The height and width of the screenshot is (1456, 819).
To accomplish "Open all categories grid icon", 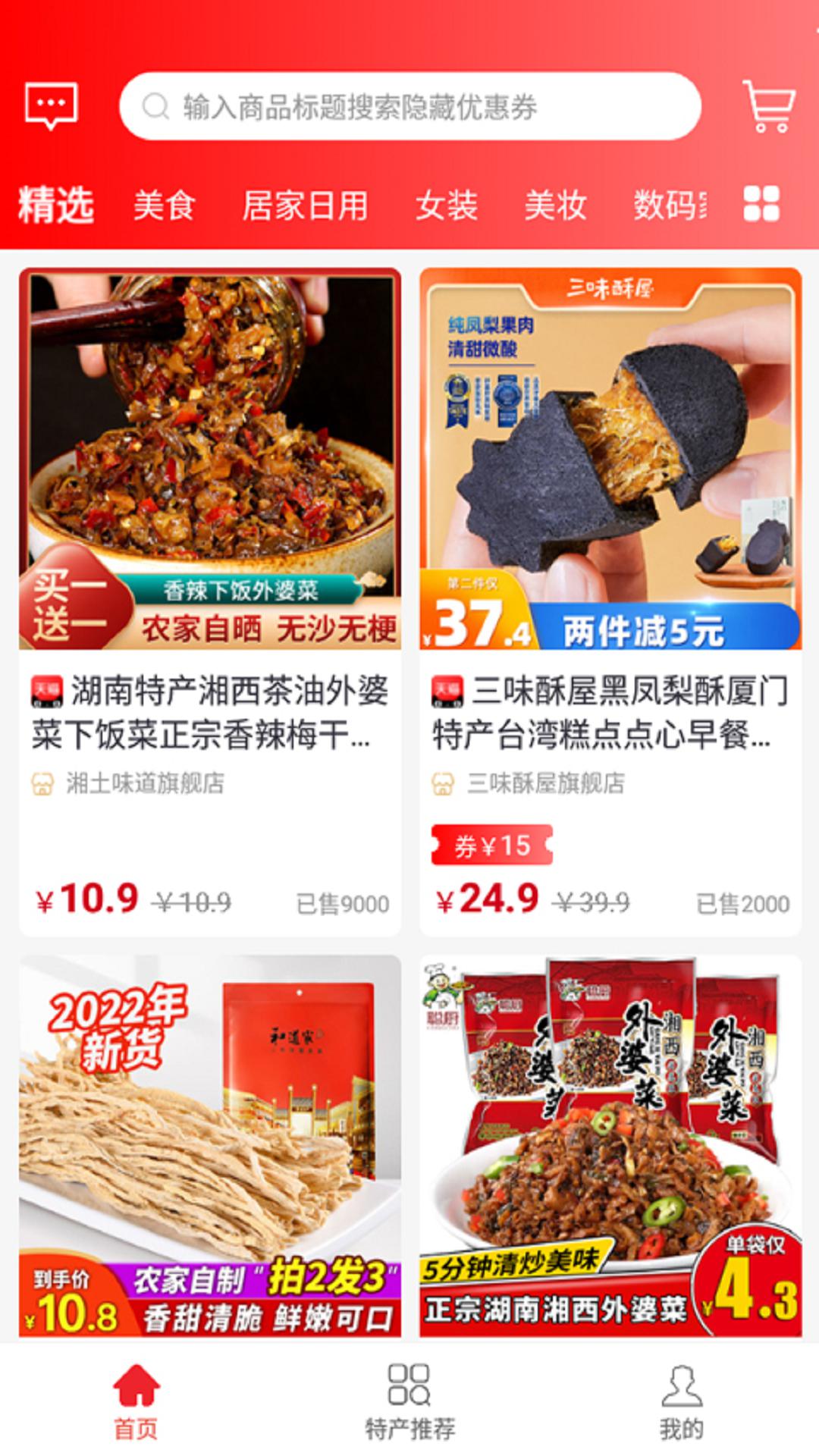I will tap(762, 206).
